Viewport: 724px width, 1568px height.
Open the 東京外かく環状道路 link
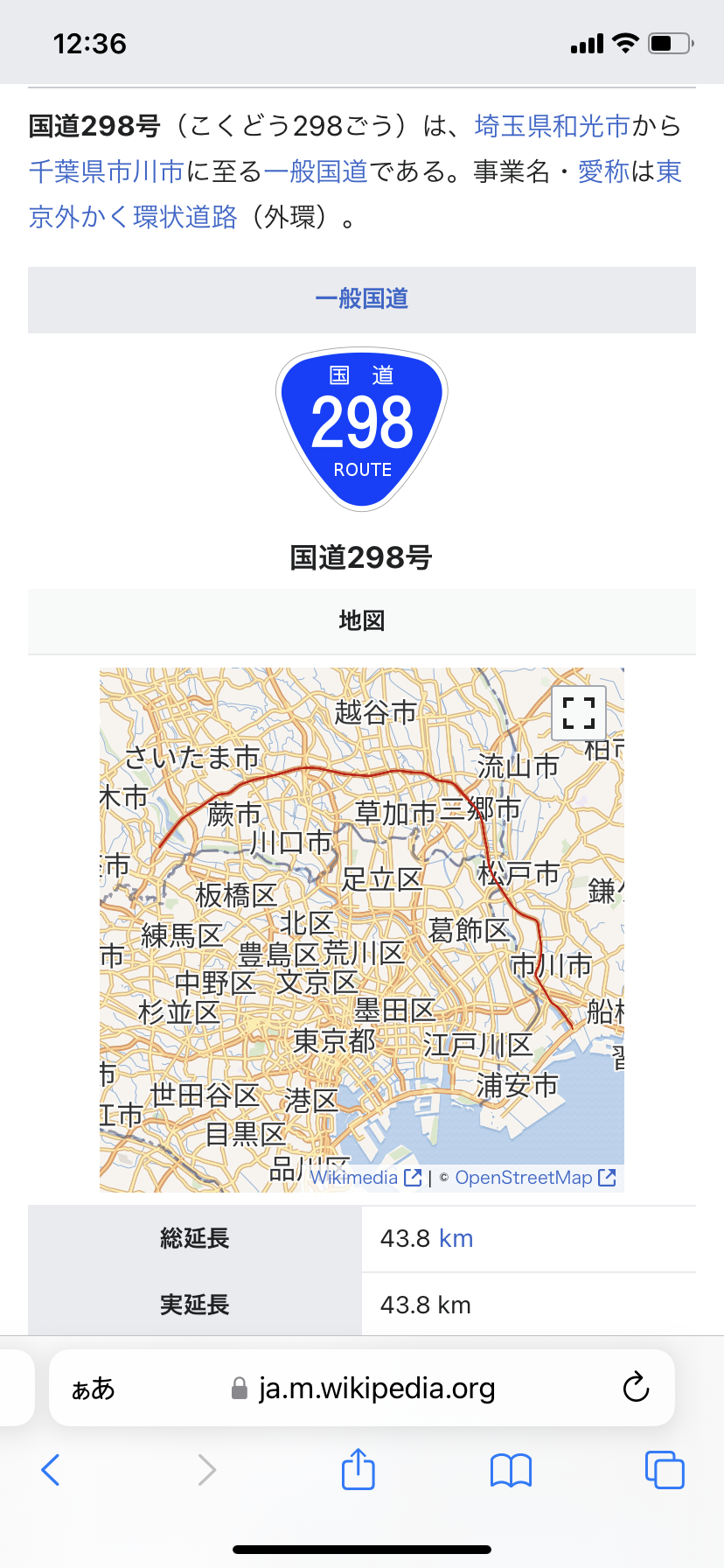[133, 217]
